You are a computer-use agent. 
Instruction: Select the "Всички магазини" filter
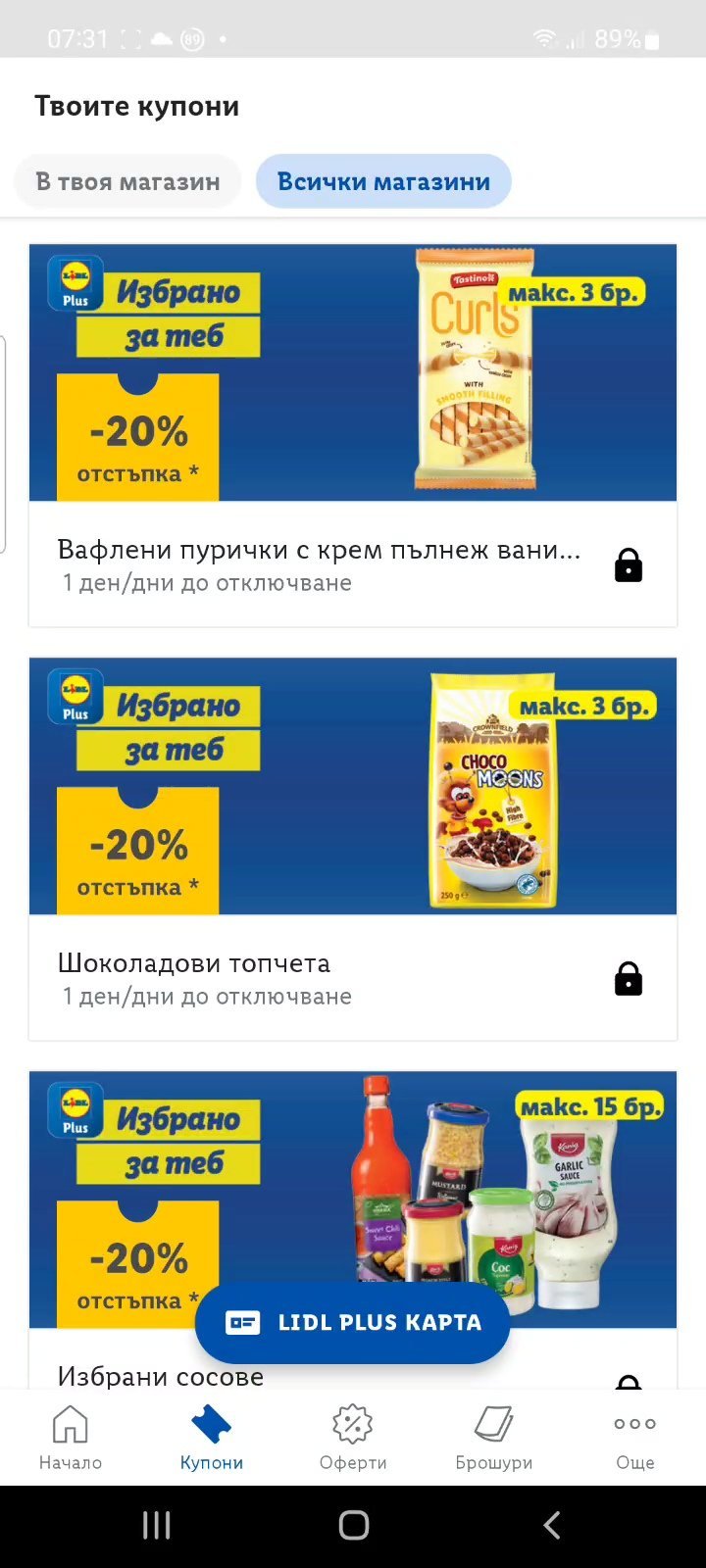(x=383, y=181)
